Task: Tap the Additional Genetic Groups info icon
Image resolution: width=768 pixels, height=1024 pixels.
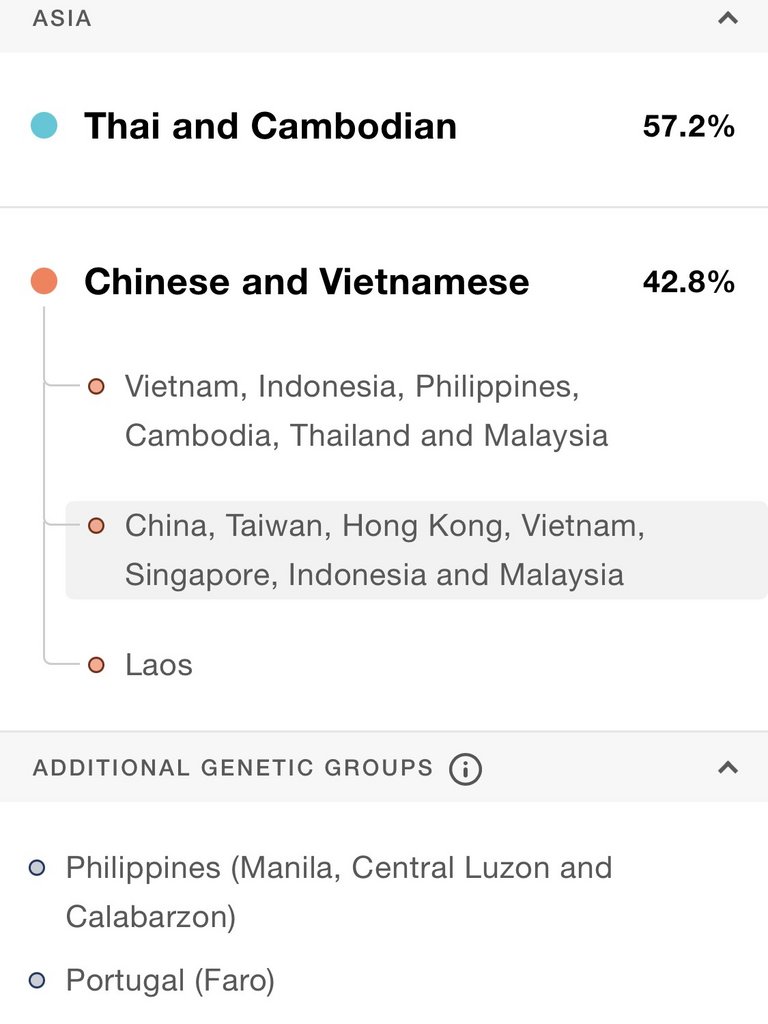Action: point(465,768)
